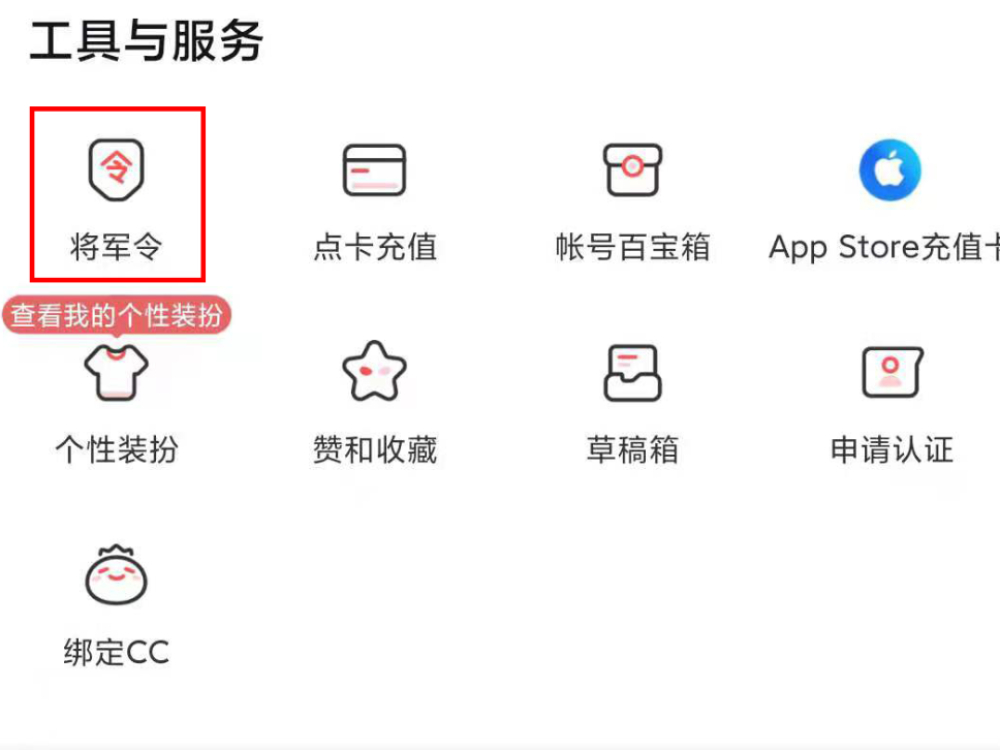The height and width of the screenshot is (750, 1000).
Task: Tap the 查看我的个性装扮 tooltip bubble
Action: pyautogui.click(x=116, y=315)
